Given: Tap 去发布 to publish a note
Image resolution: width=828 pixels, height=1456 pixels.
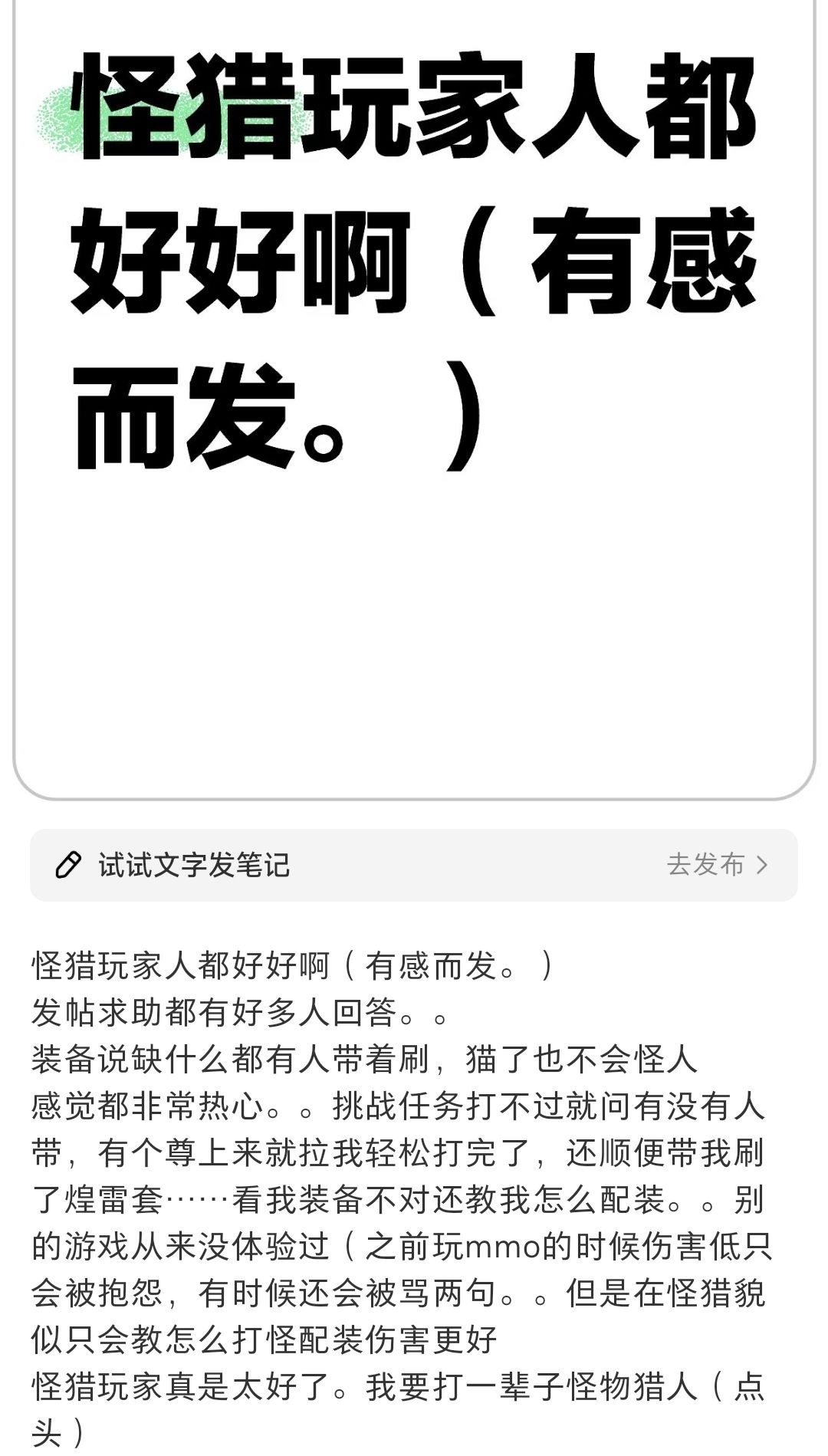Looking at the screenshot, I should click(x=717, y=865).
